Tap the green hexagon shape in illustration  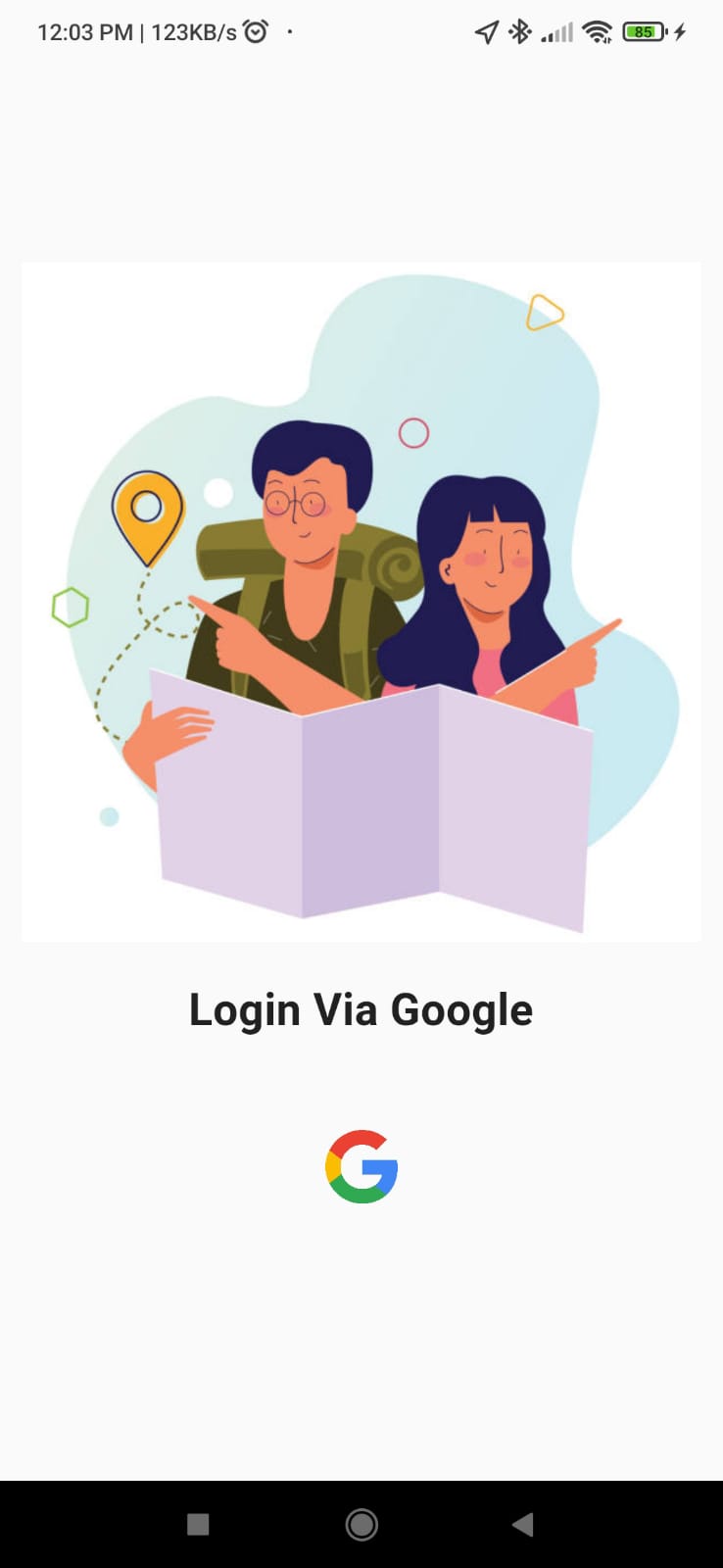pyautogui.click(x=70, y=607)
